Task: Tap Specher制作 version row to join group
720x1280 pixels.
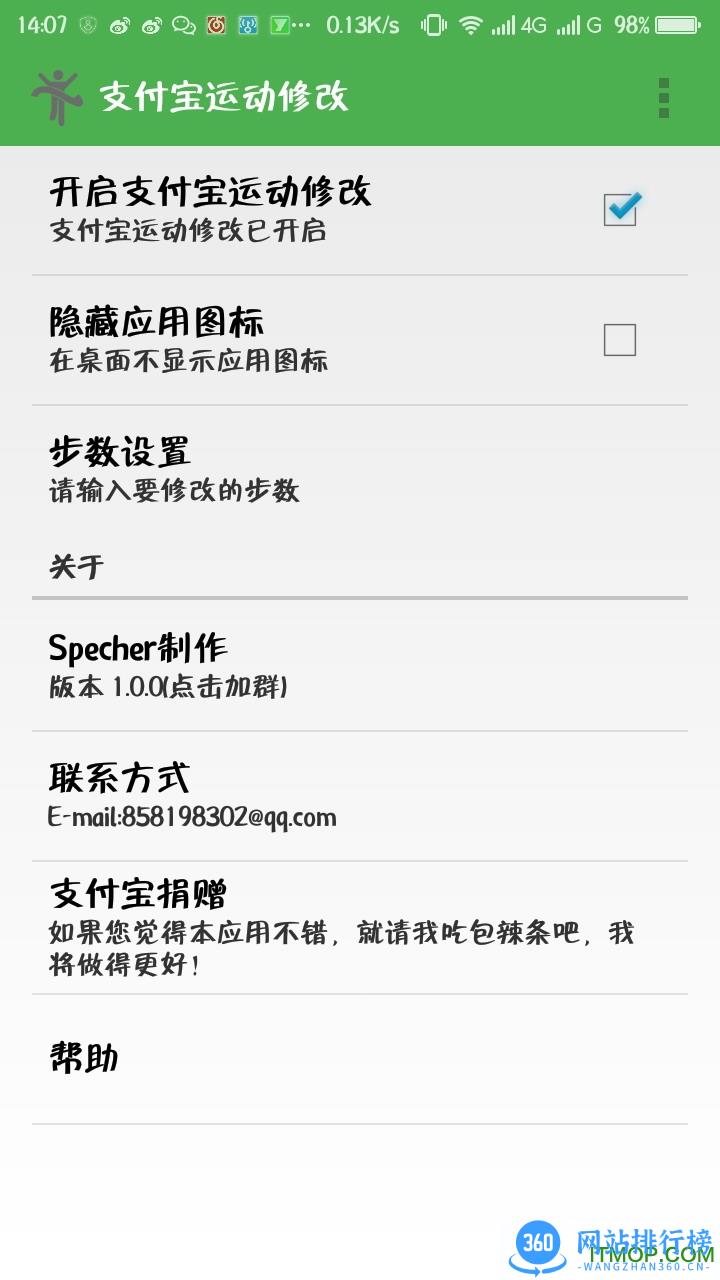Action: tap(360, 665)
